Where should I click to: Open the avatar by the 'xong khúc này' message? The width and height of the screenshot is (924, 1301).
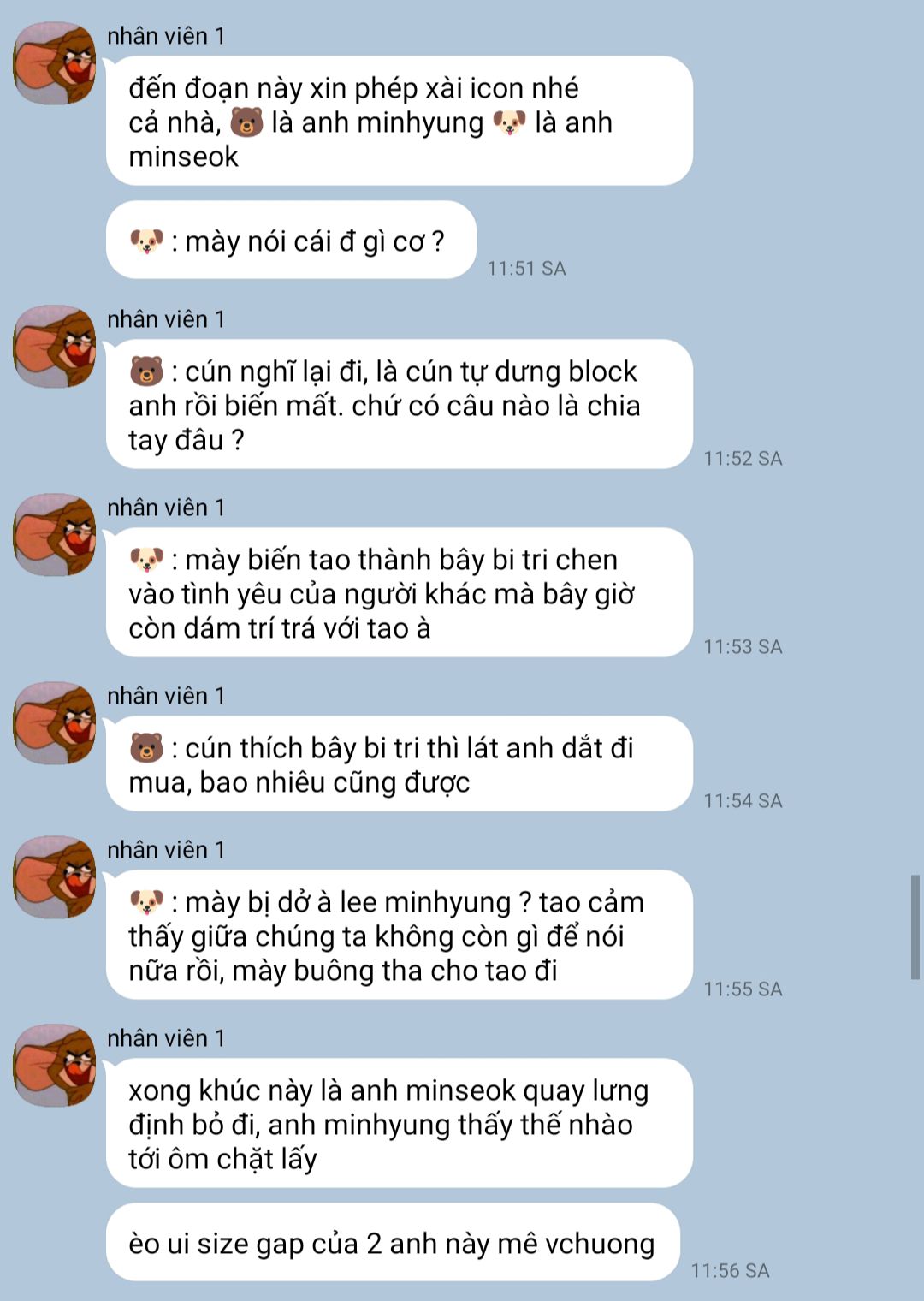pyautogui.click(x=55, y=1066)
